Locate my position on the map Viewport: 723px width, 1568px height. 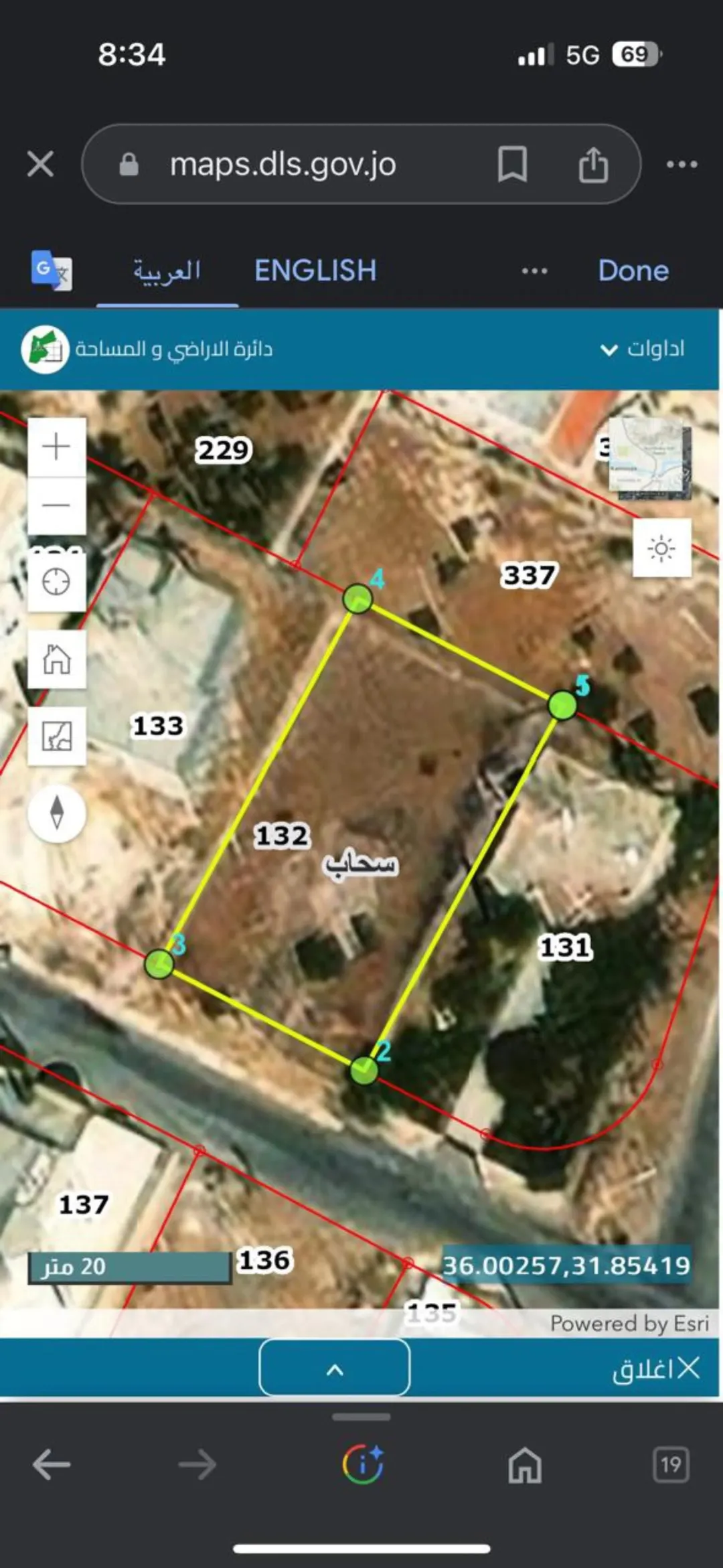tap(57, 581)
